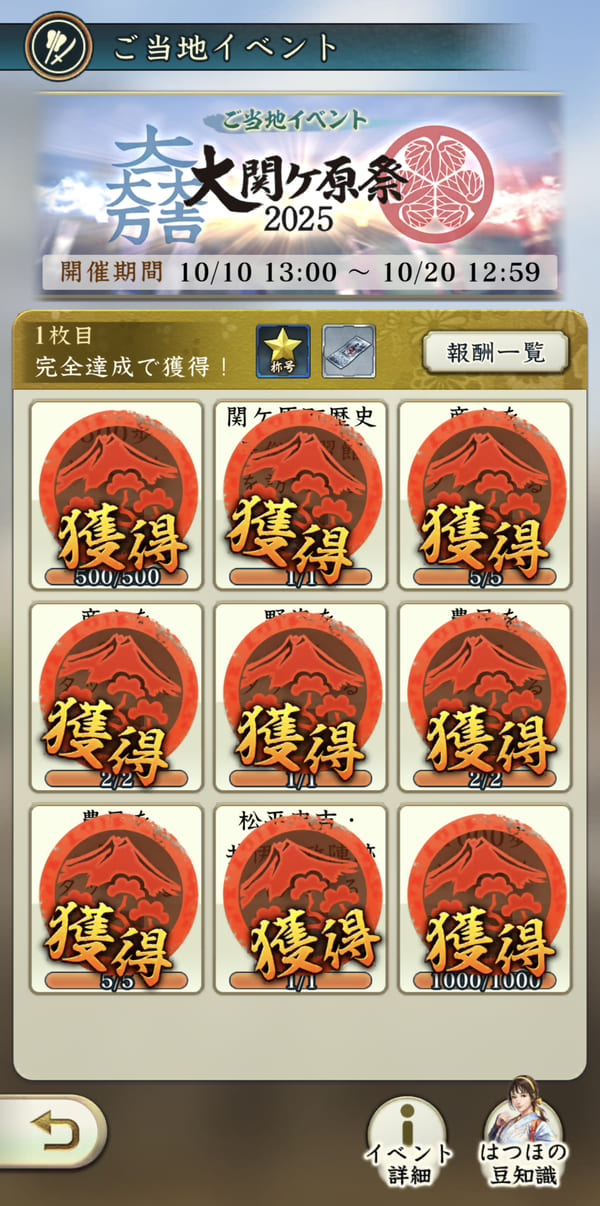Image resolution: width=600 pixels, height=1206 pixels.
Task: Open the bingo tile showing 500/500
Action: click(x=116, y=495)
